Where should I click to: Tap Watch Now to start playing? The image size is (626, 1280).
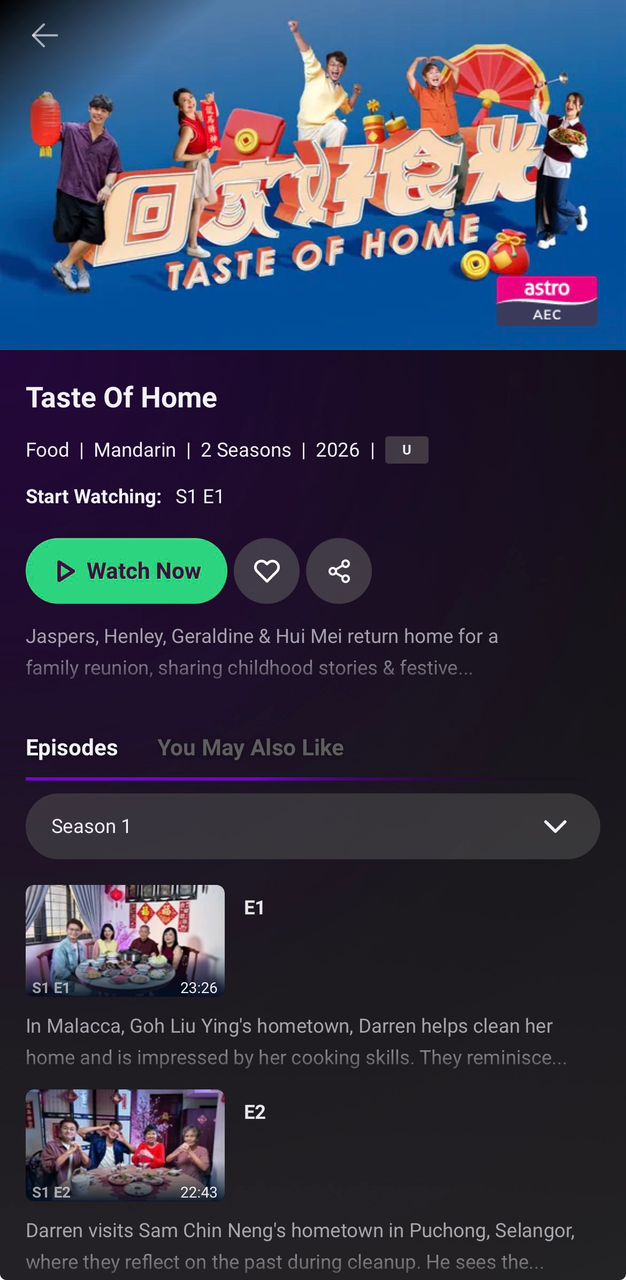pyautogui.click(x=127, y=571)
